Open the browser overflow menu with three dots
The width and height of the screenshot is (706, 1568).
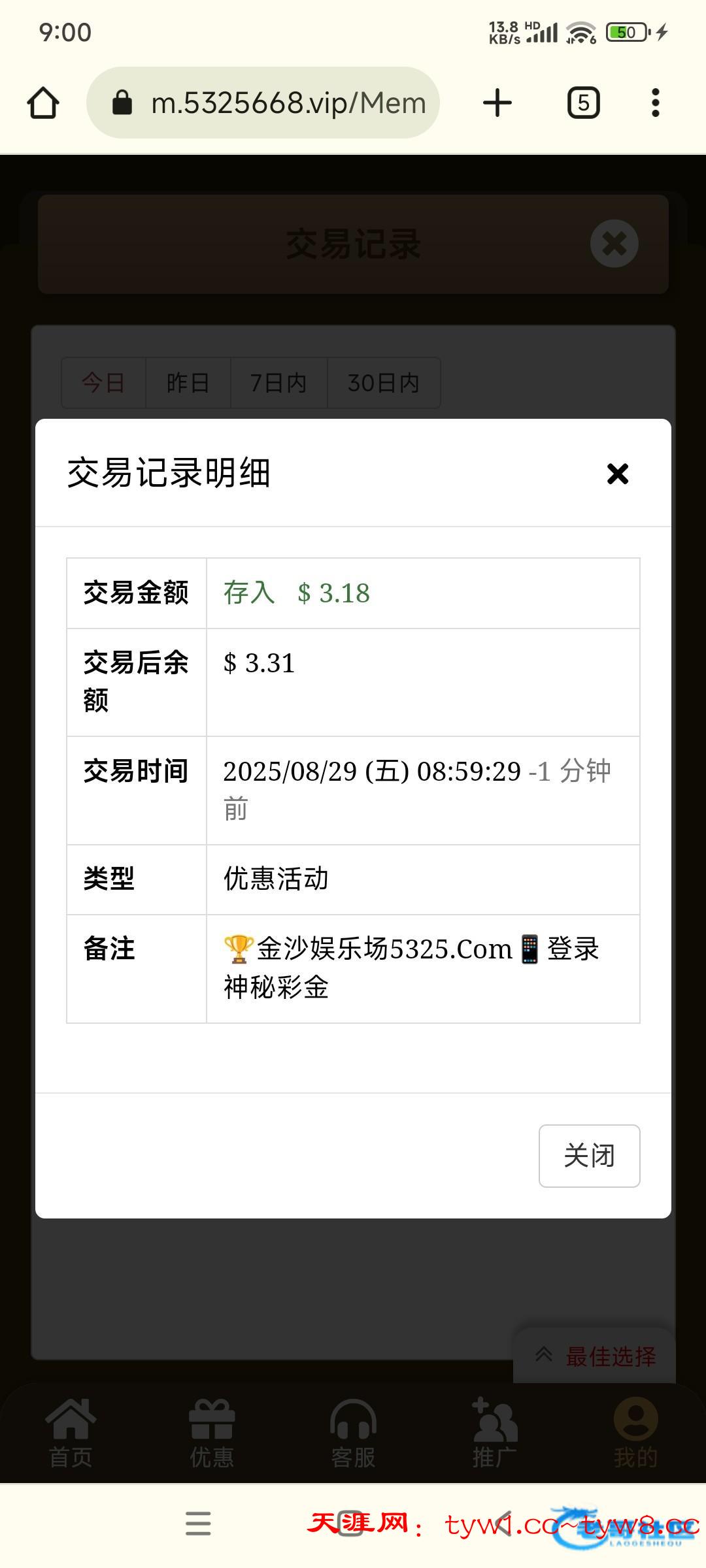point(655,102)
